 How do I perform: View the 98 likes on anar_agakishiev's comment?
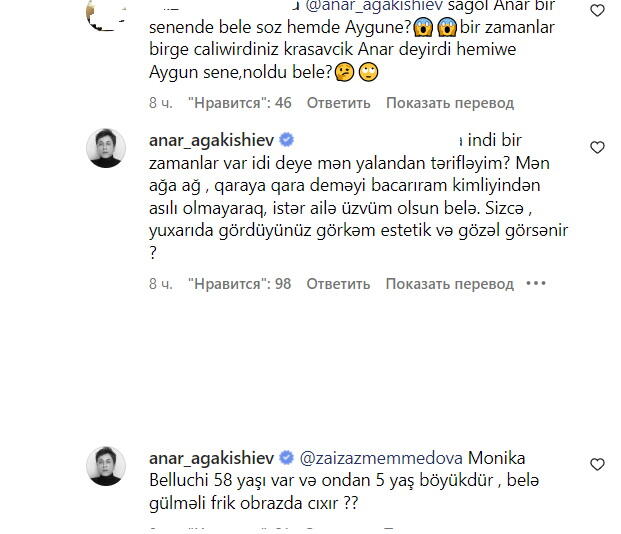(x=239, y=284)
